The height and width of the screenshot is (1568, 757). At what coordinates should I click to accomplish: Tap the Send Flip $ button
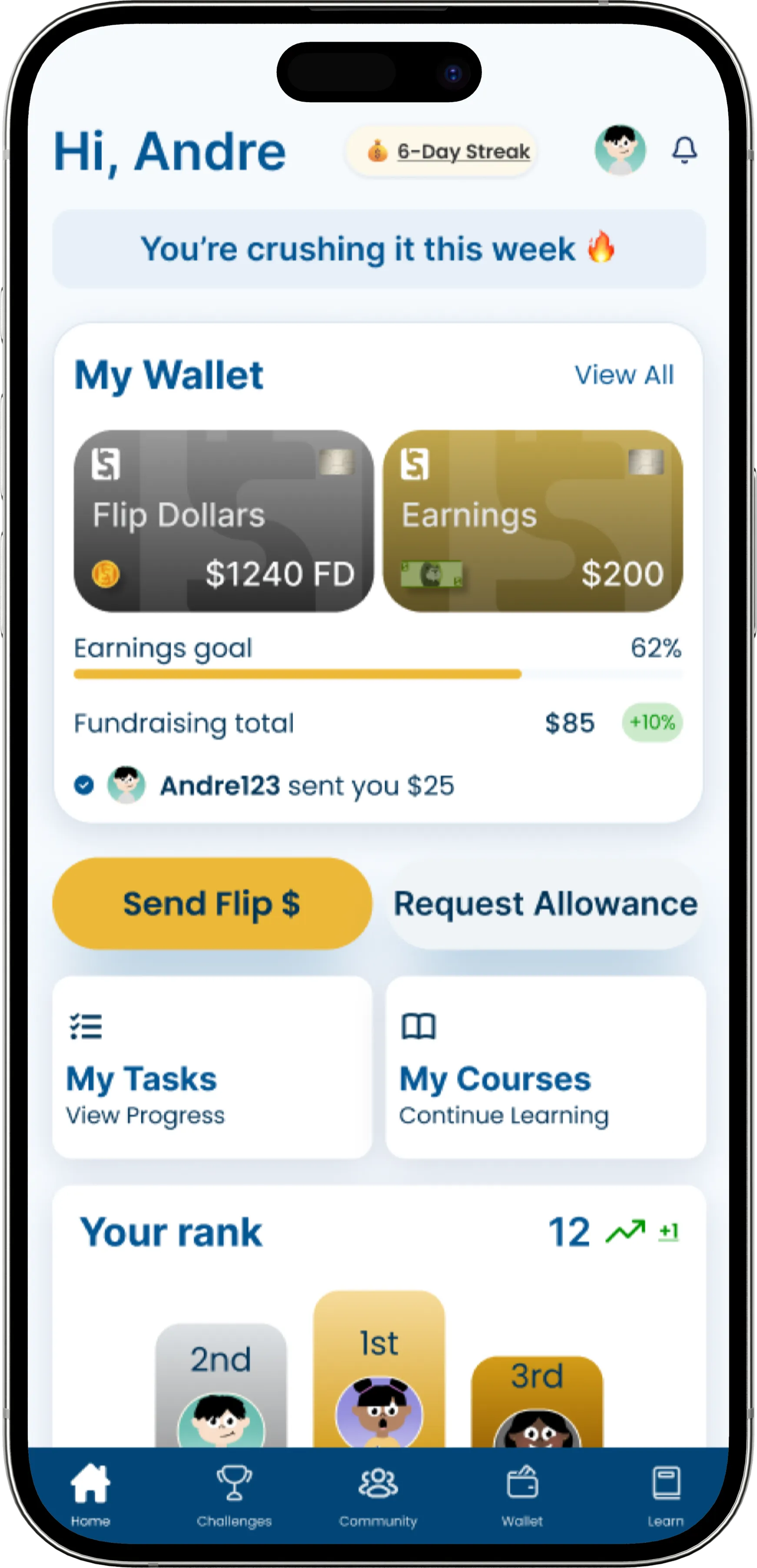click(x=212, y=903)
